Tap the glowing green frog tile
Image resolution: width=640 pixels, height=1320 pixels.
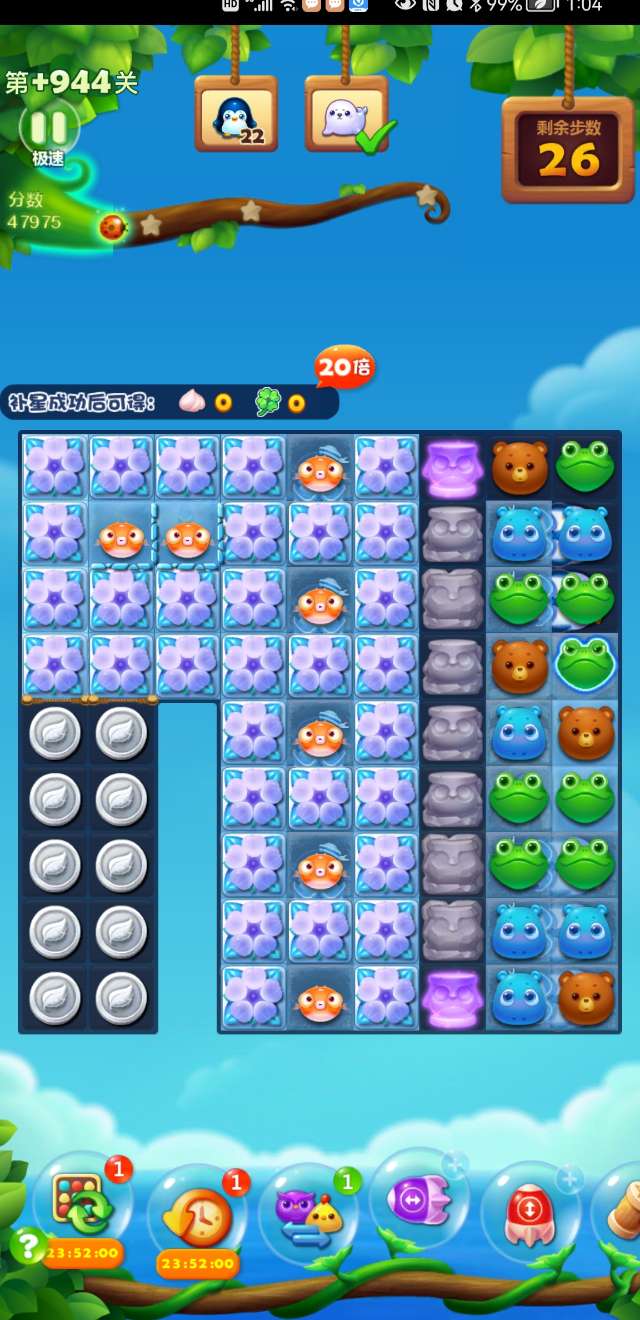tap(585, 662)
